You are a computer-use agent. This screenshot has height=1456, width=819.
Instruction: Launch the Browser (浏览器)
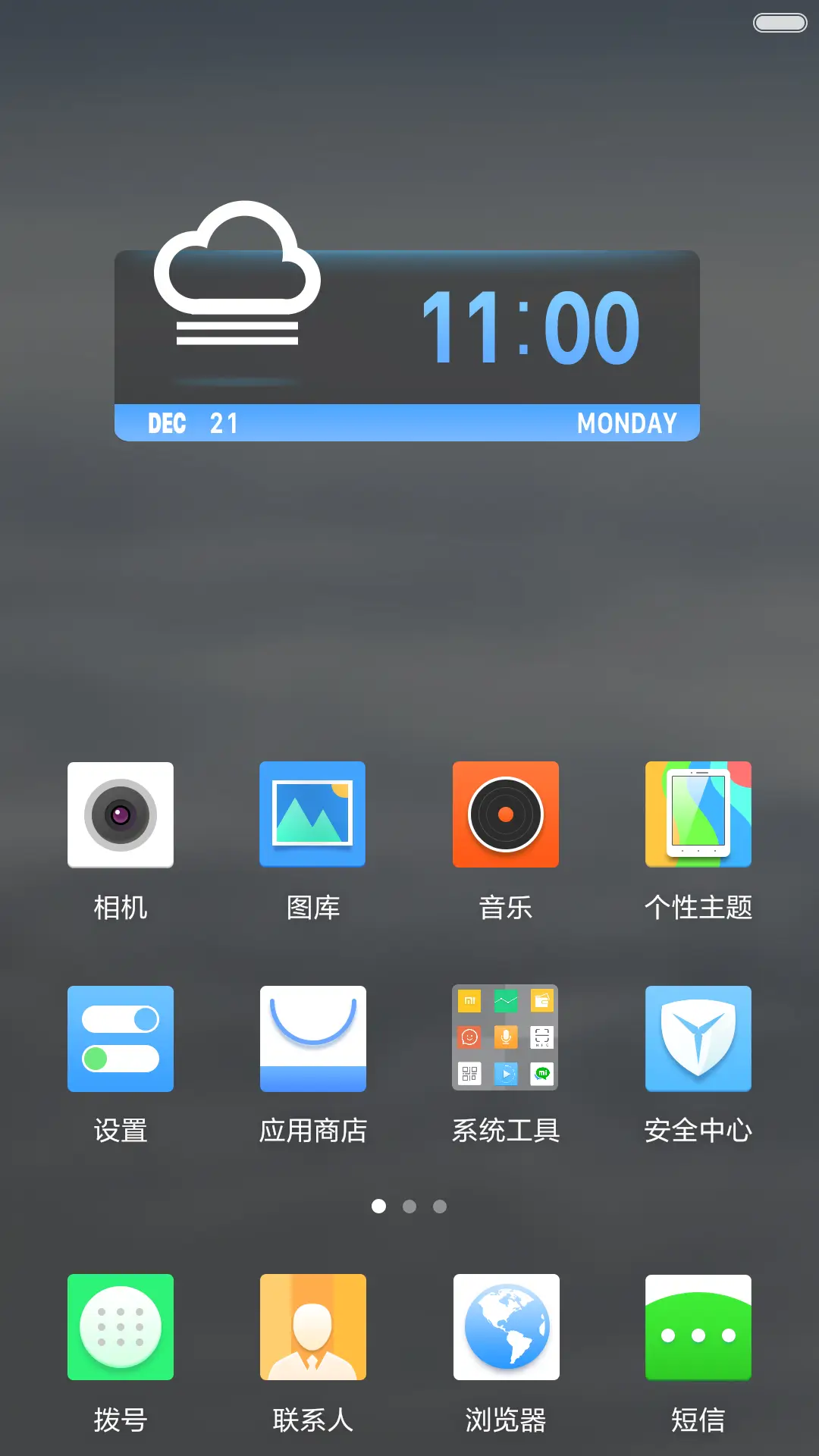pos(506,1327)
